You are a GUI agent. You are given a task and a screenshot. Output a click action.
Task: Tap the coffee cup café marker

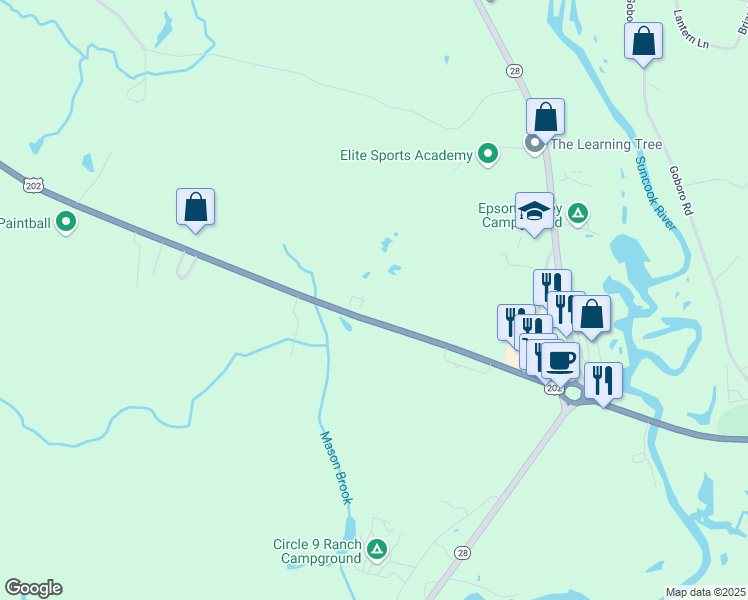(x=561, y=362)
